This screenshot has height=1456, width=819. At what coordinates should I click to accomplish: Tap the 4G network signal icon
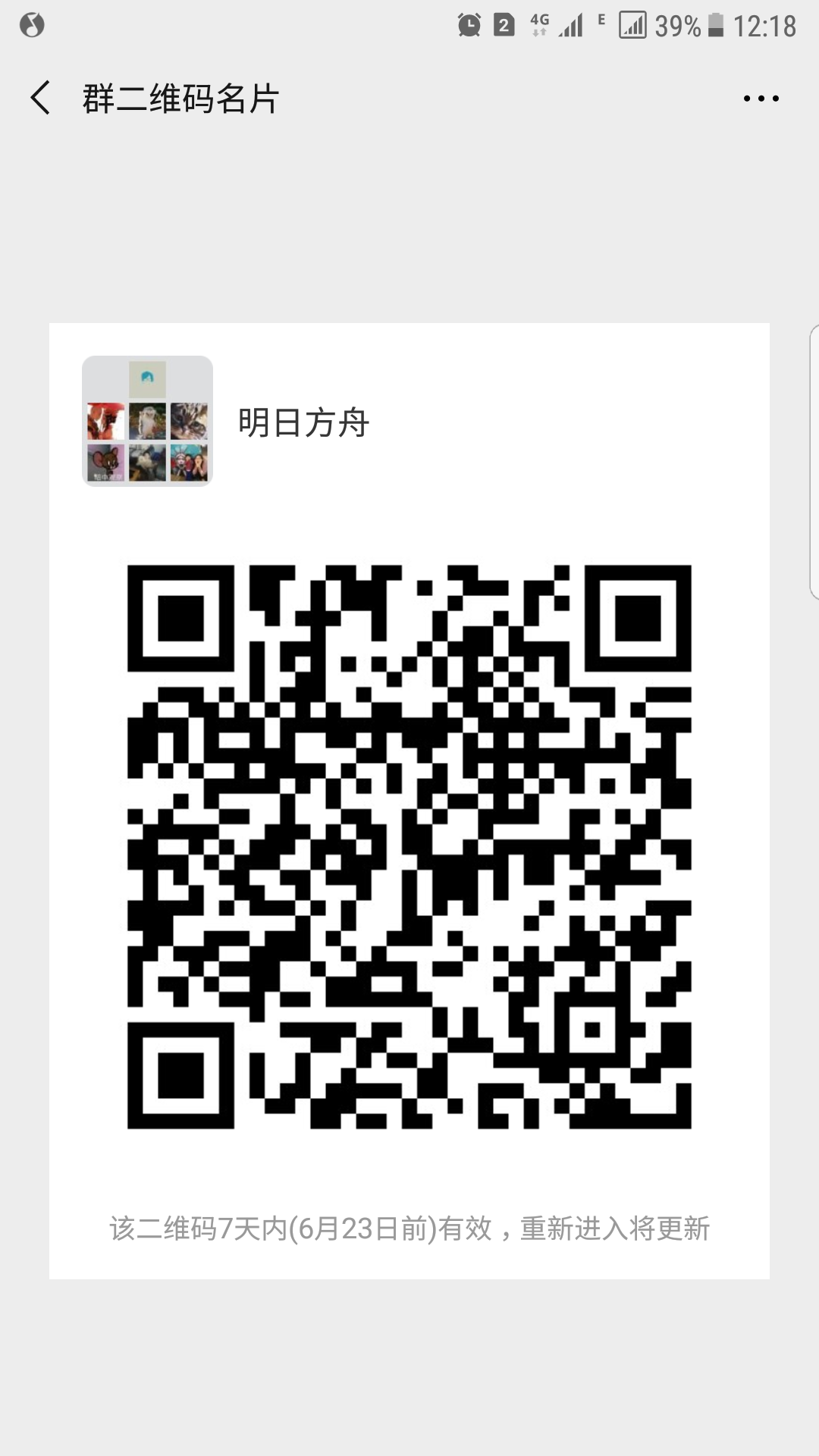540,24
